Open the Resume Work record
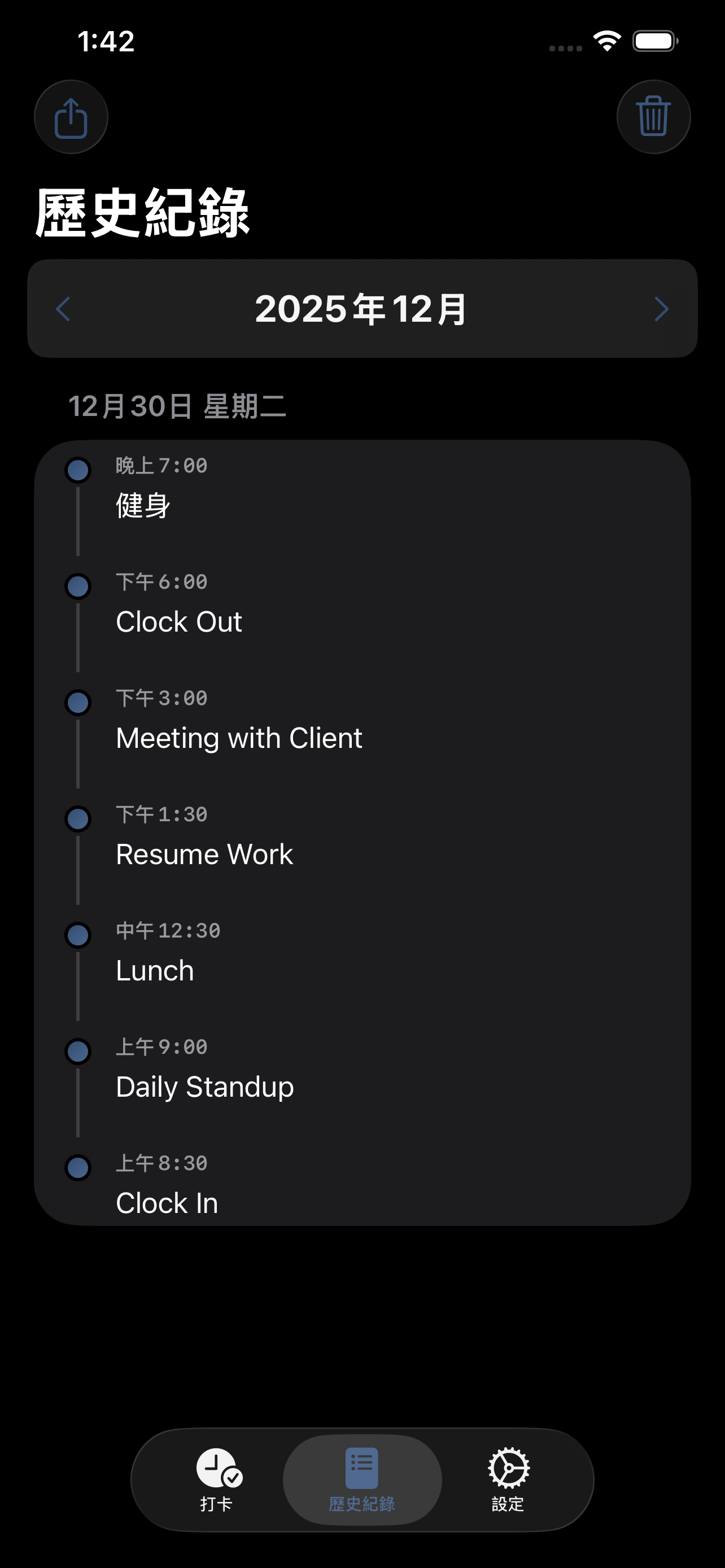The width and height of the screenshot is (725, 1568). coord(204,854)
